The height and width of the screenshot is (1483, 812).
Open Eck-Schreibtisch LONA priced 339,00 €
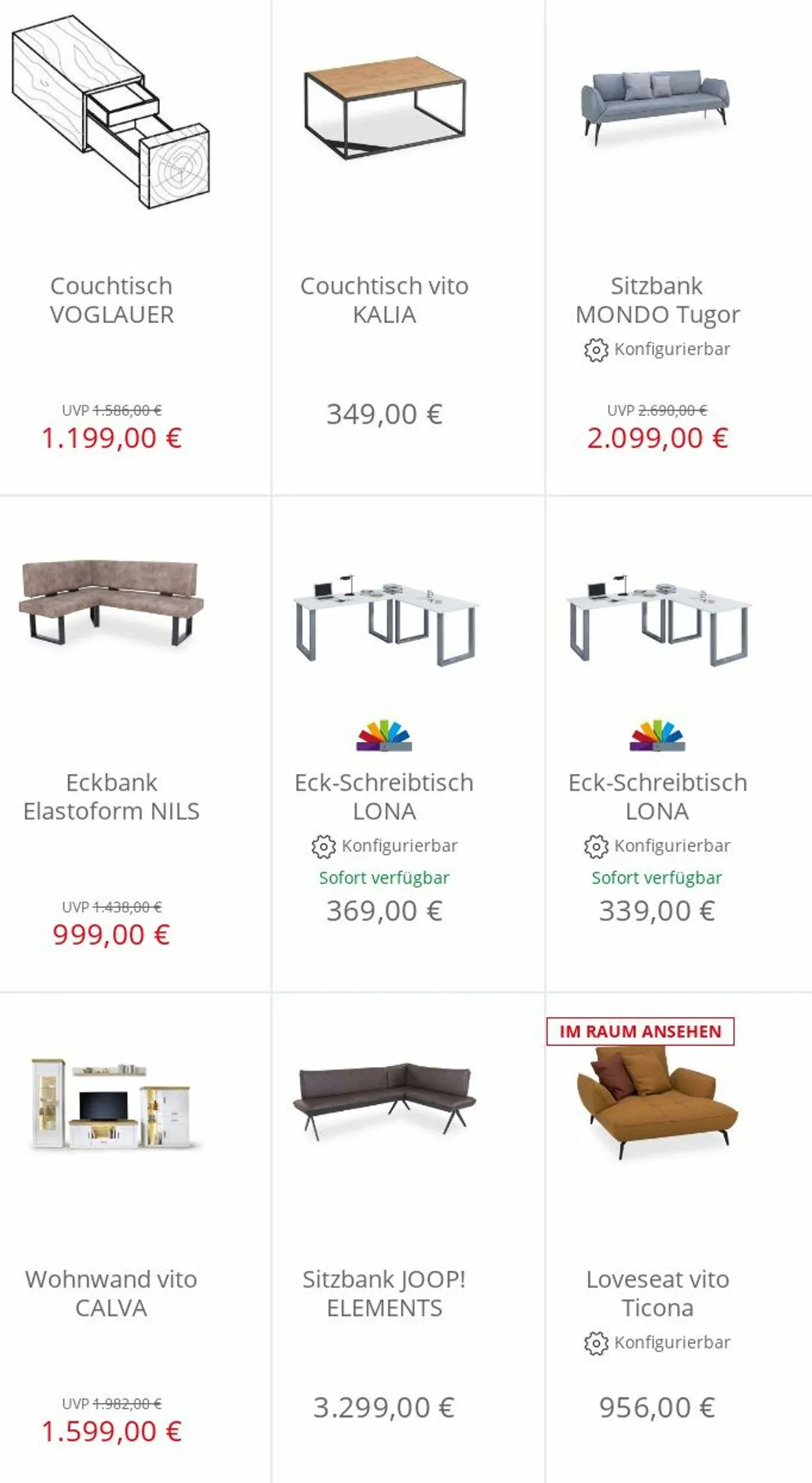point(679,744)
